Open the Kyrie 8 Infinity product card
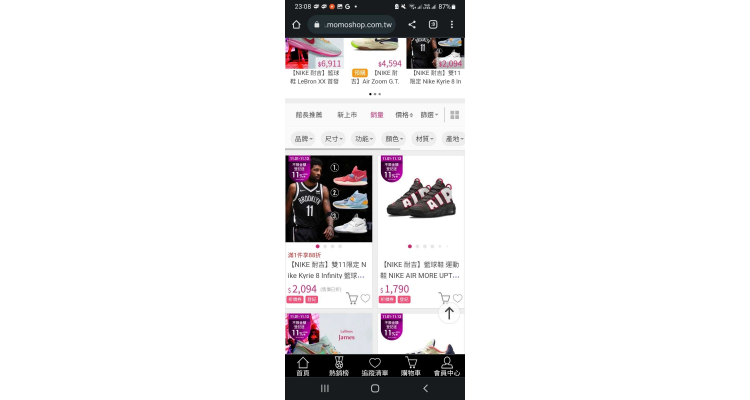The height and width of the screenshot is (400, 750). [329, 200]
